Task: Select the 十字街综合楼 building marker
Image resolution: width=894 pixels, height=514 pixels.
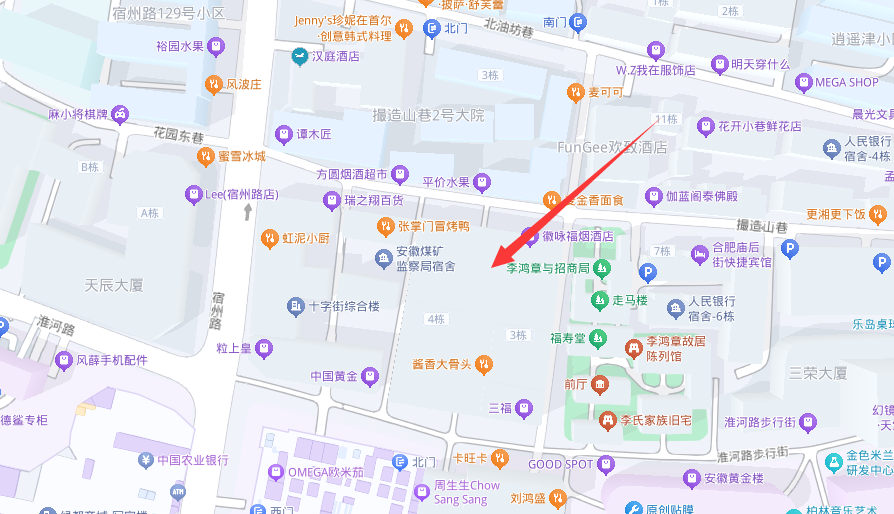Action: [x=295, y=306]
